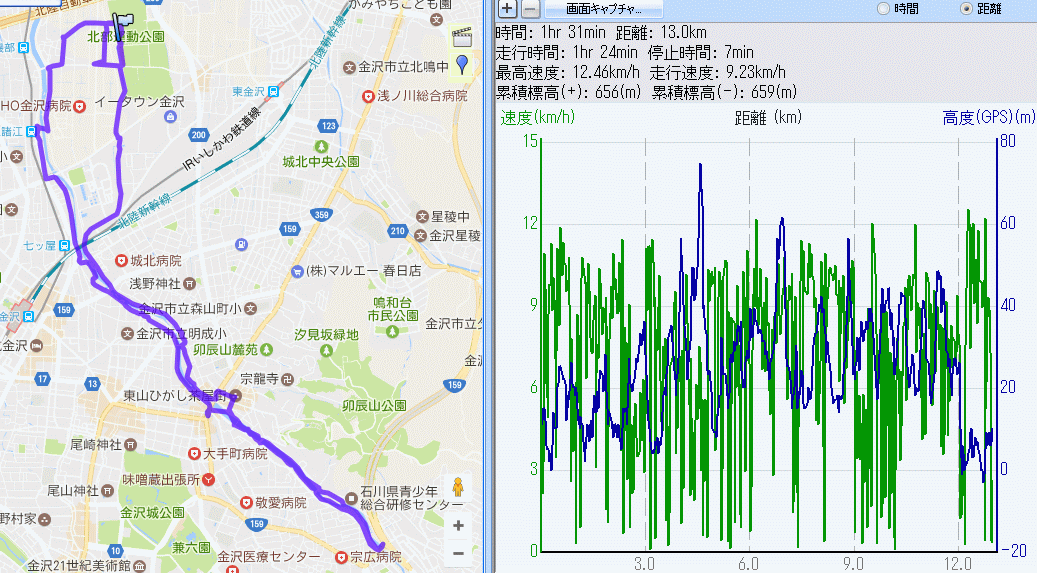Screen dimensions: 1037x573
Task: Tap the plus button above the graph
Action: click(x=507, y=8)
